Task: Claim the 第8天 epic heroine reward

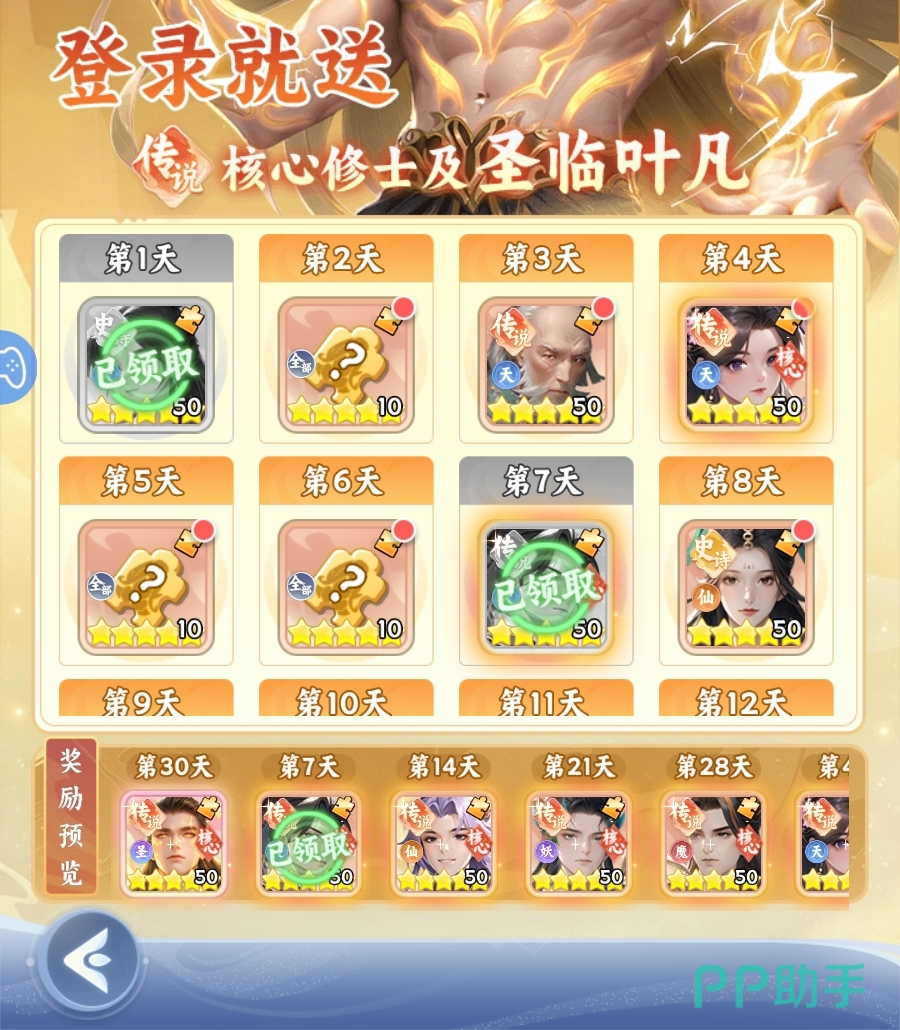Action: pos(746,587)
